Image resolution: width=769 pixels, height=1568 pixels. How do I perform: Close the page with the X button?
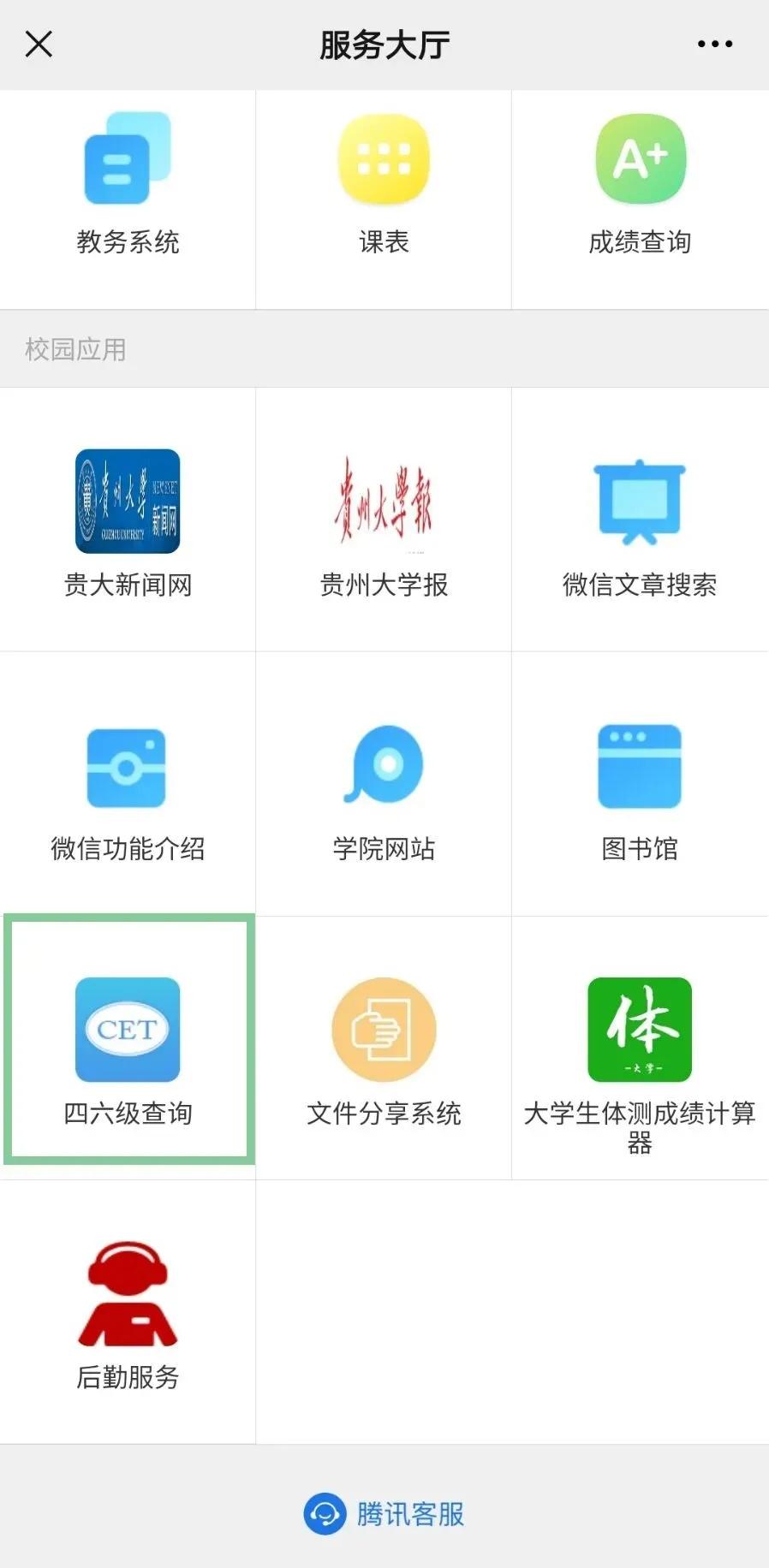tap(39, 43)
